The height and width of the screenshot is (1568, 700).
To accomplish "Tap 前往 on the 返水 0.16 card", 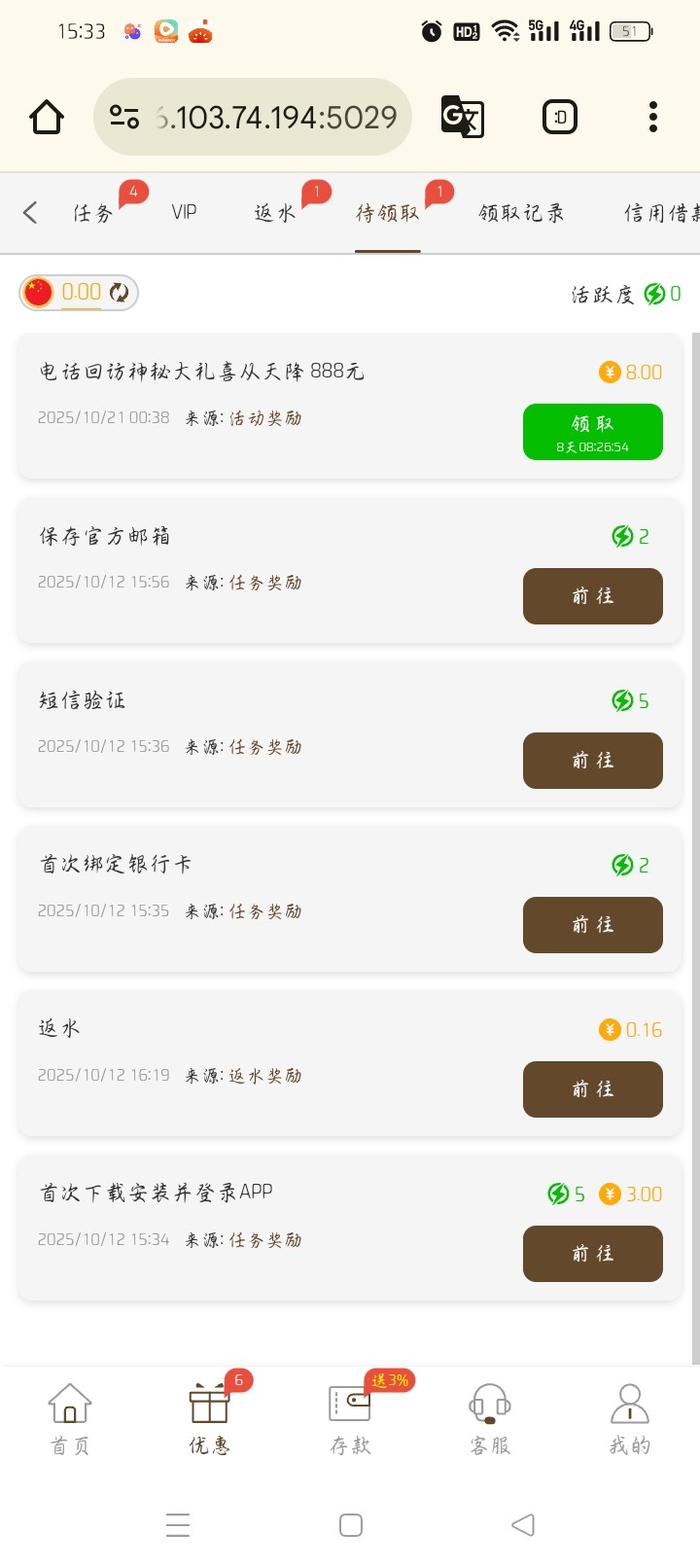I will point(592,1089).
